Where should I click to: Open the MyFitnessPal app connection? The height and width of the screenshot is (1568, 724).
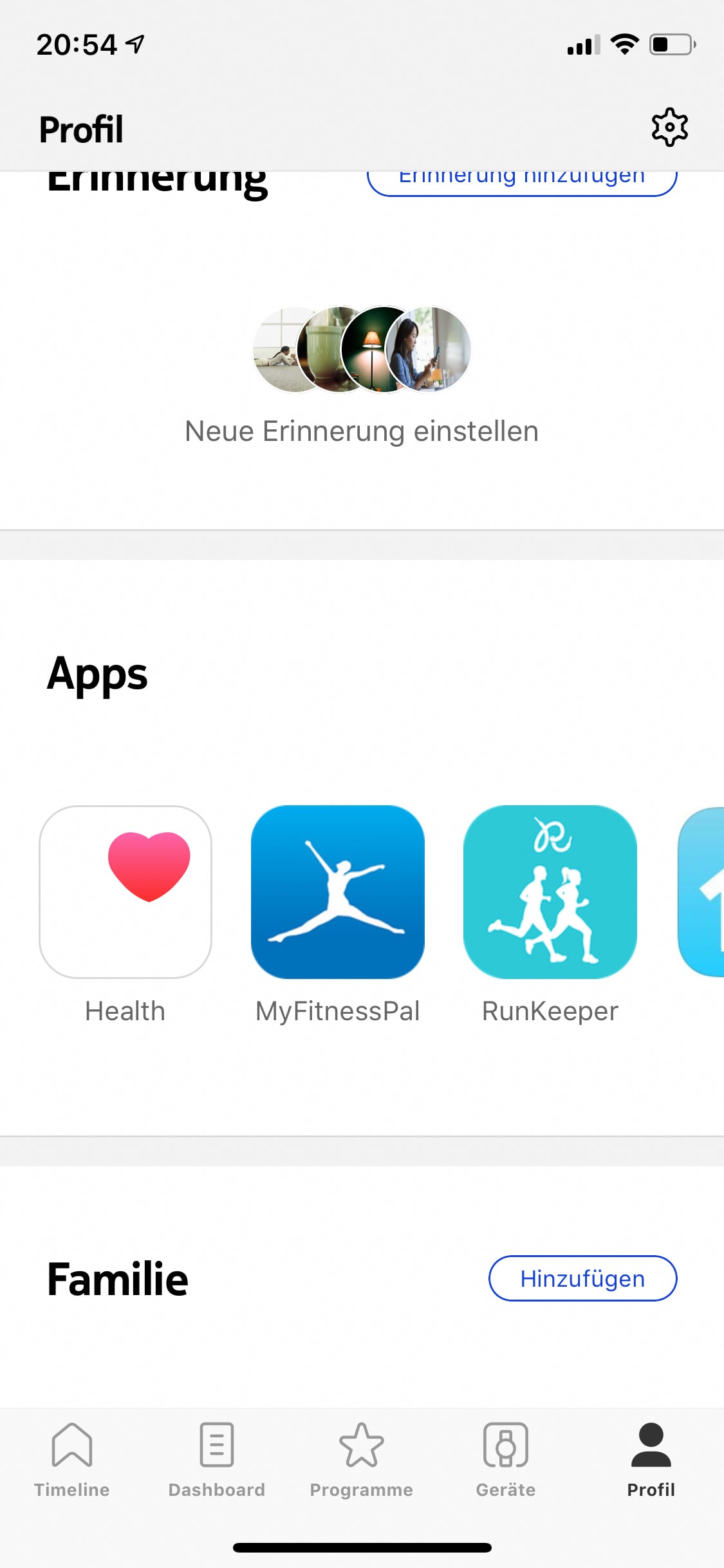tap(338, 892)
